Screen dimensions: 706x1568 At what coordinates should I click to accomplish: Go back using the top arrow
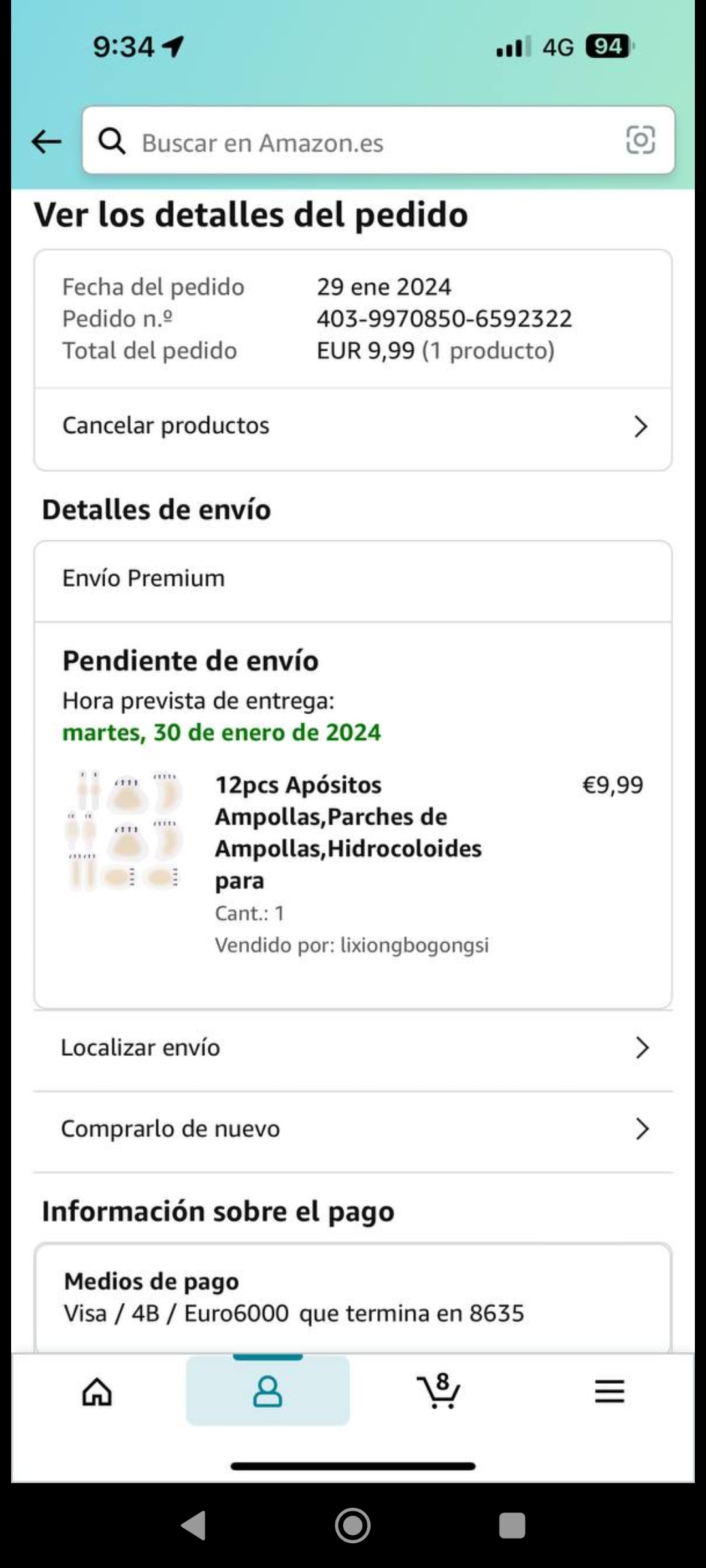[x=46, y=141]
